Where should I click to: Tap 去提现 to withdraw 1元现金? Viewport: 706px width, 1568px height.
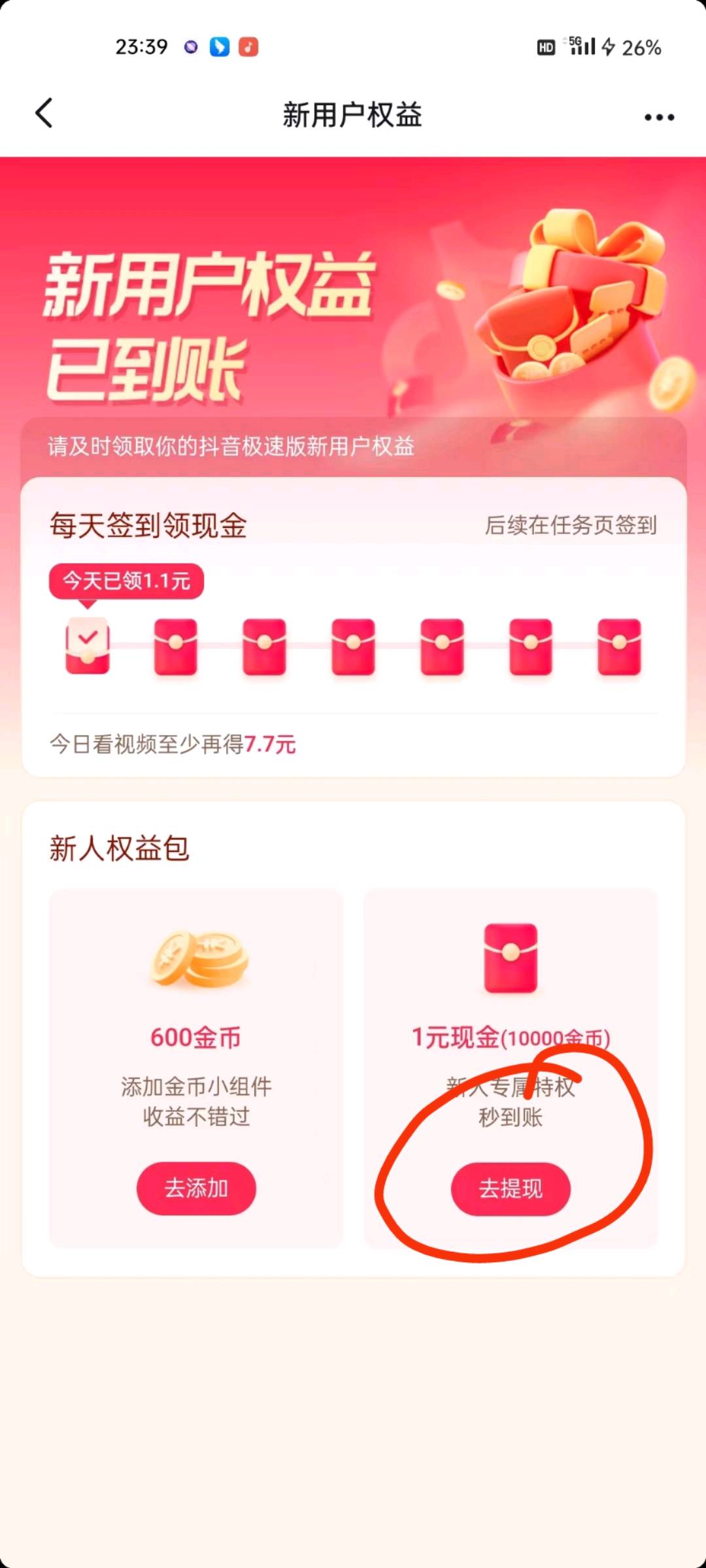click(x=511, y=1189)
